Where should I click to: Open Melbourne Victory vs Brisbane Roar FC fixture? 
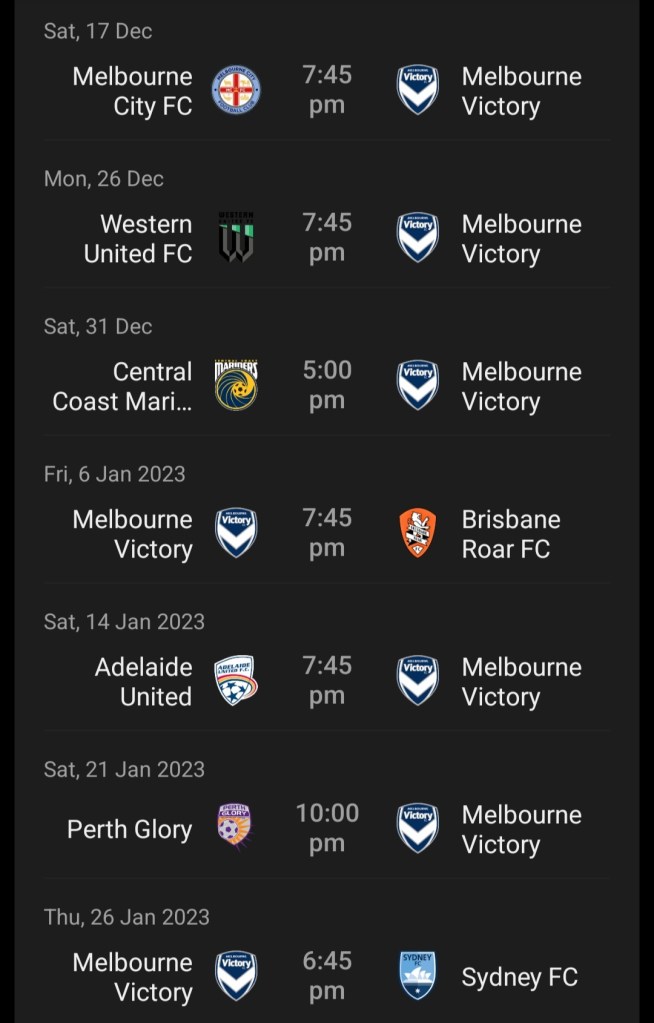coord(327,533)
